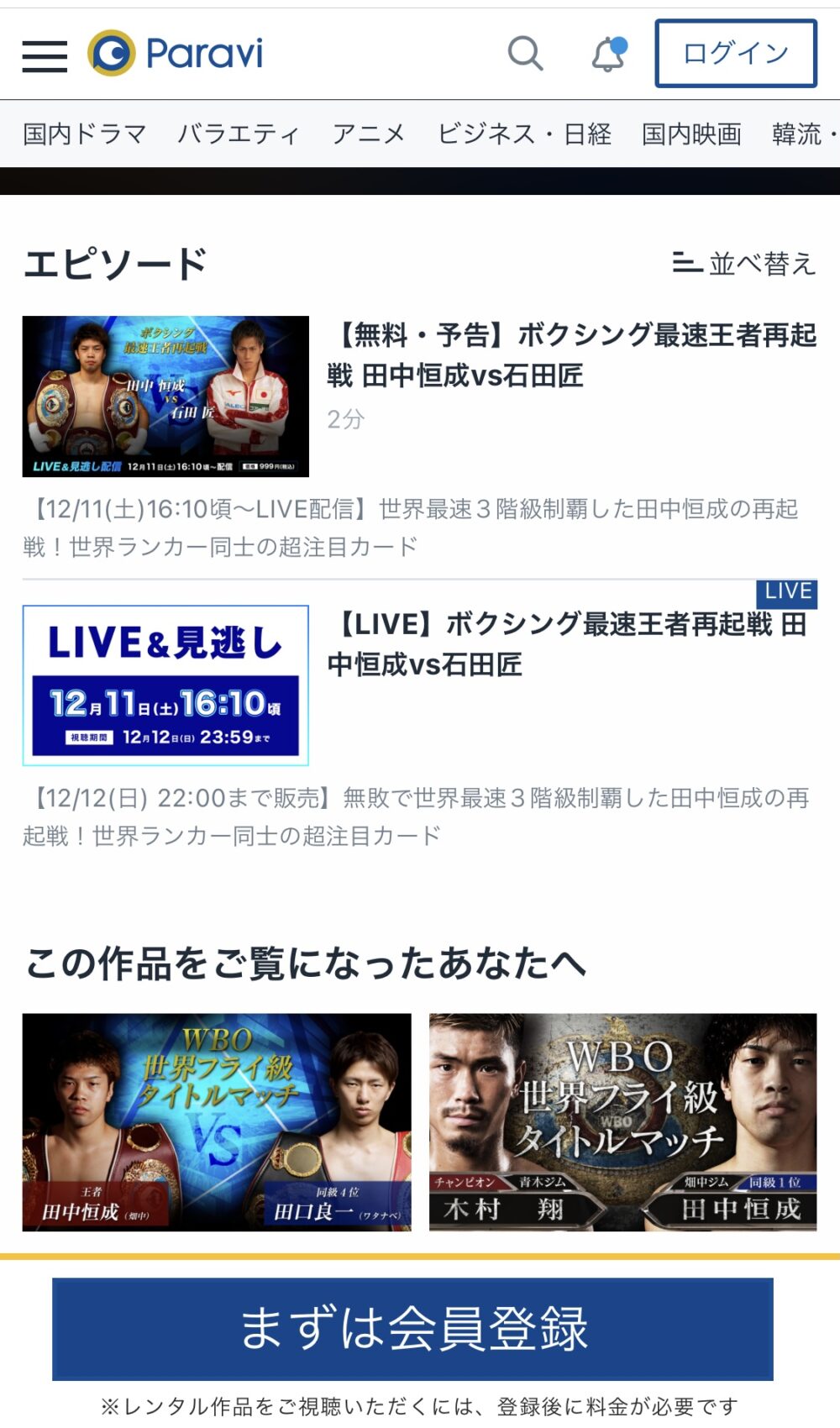Image resolution: width=840 pixels, height=1428 pixels.
Task: Open ビジネス・日経 category
Action: tap(524, 134)
